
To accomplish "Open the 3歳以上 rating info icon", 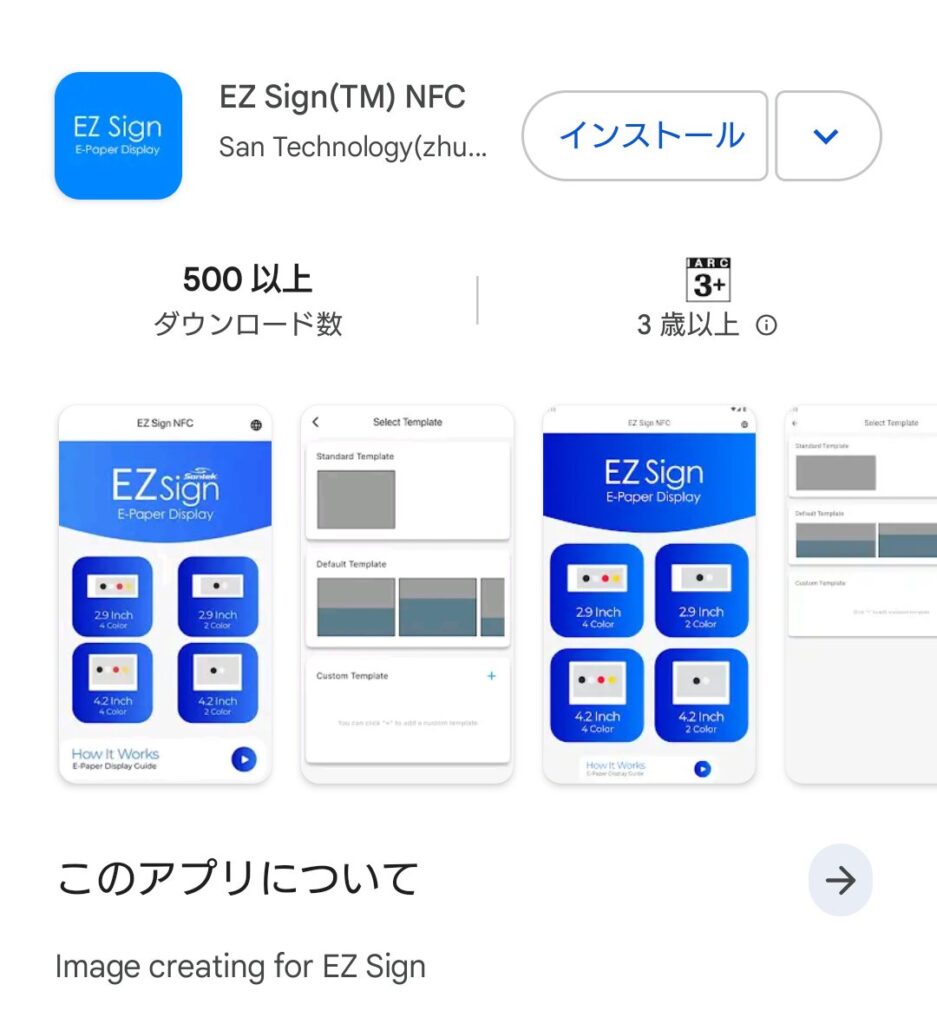I will 766,325.
